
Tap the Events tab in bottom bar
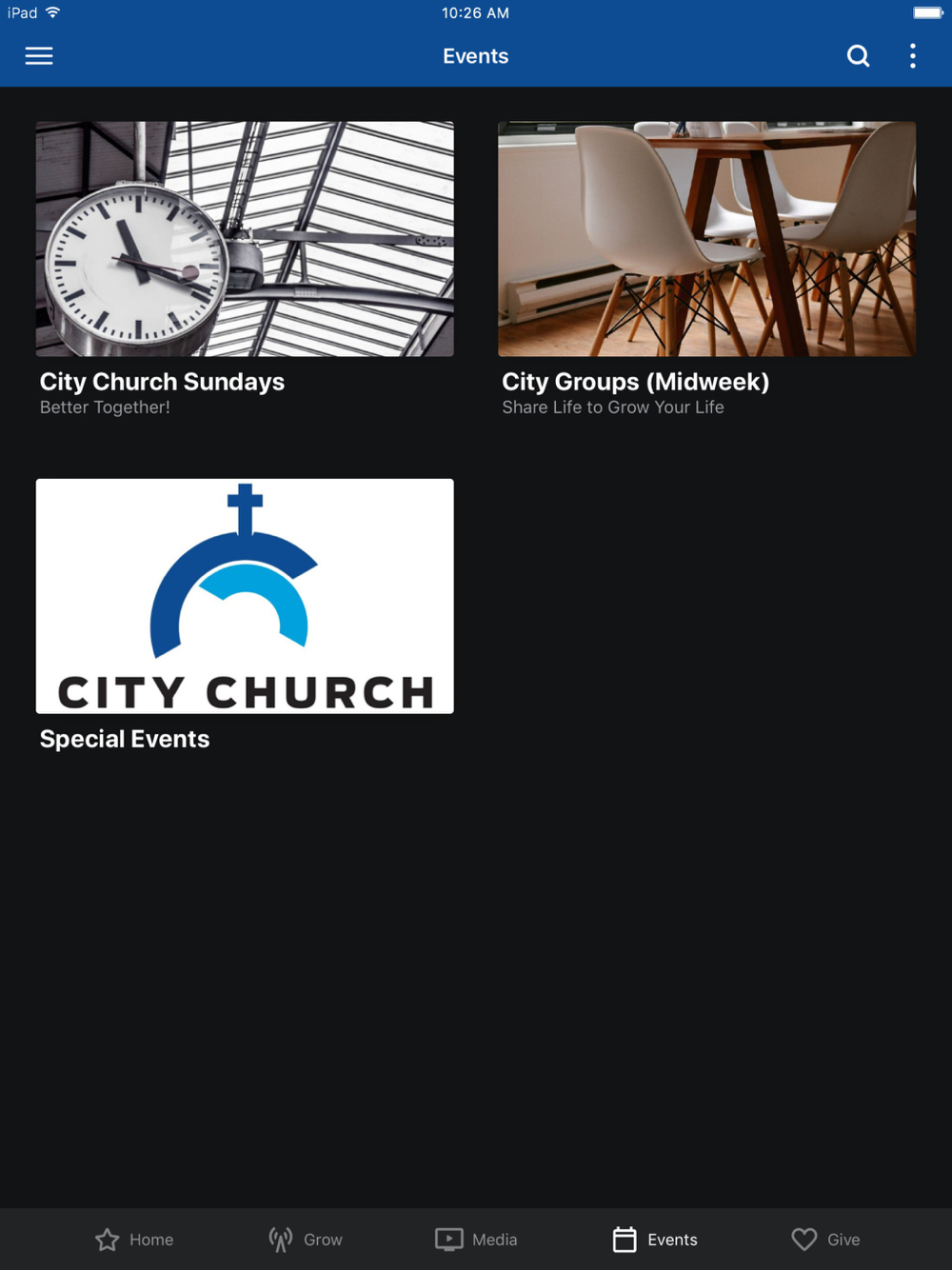[x=655, y=1239]
